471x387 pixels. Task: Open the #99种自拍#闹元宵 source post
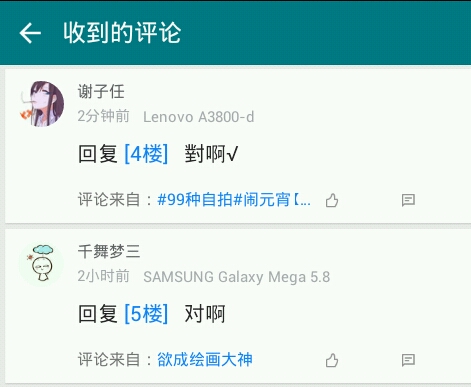234,200
